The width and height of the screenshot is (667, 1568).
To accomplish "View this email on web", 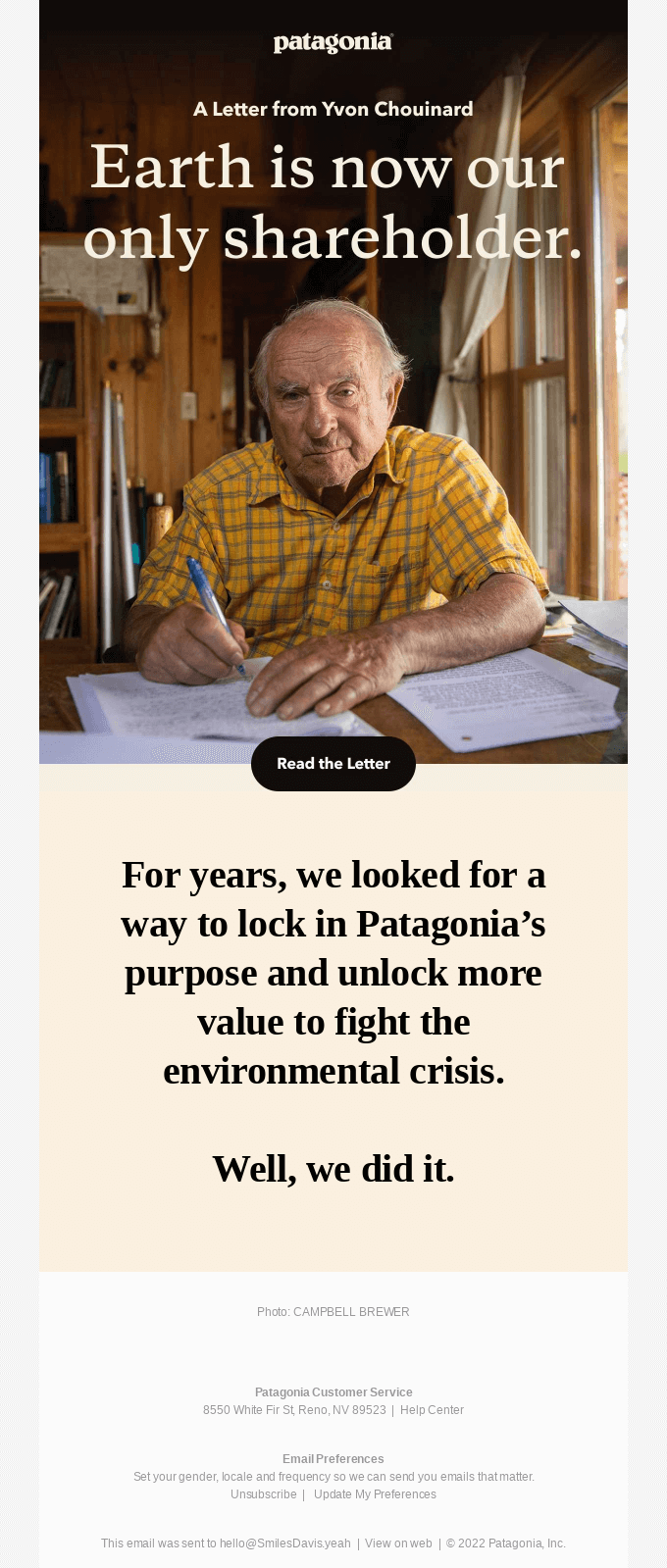I will tap(398, 1543).
